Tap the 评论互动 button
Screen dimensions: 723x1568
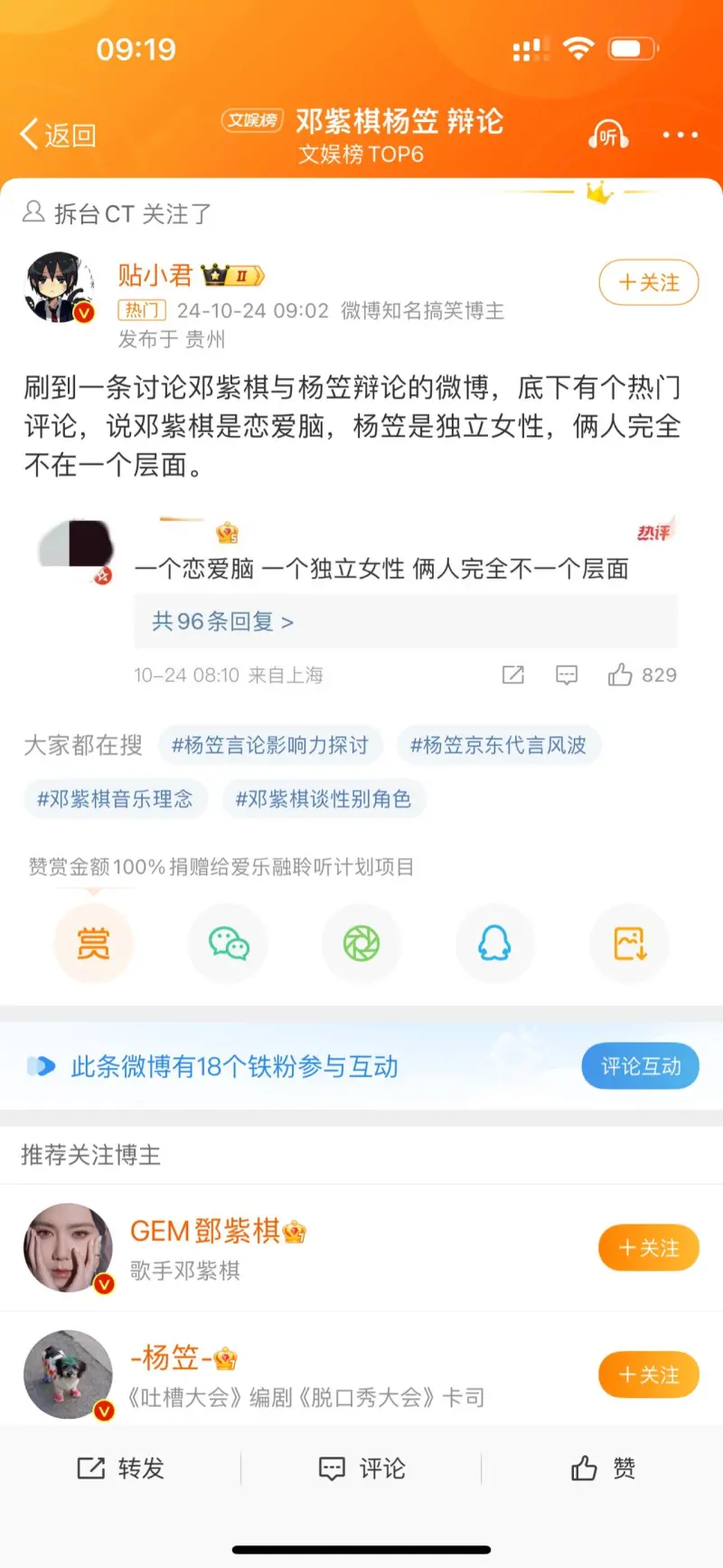640,1066
